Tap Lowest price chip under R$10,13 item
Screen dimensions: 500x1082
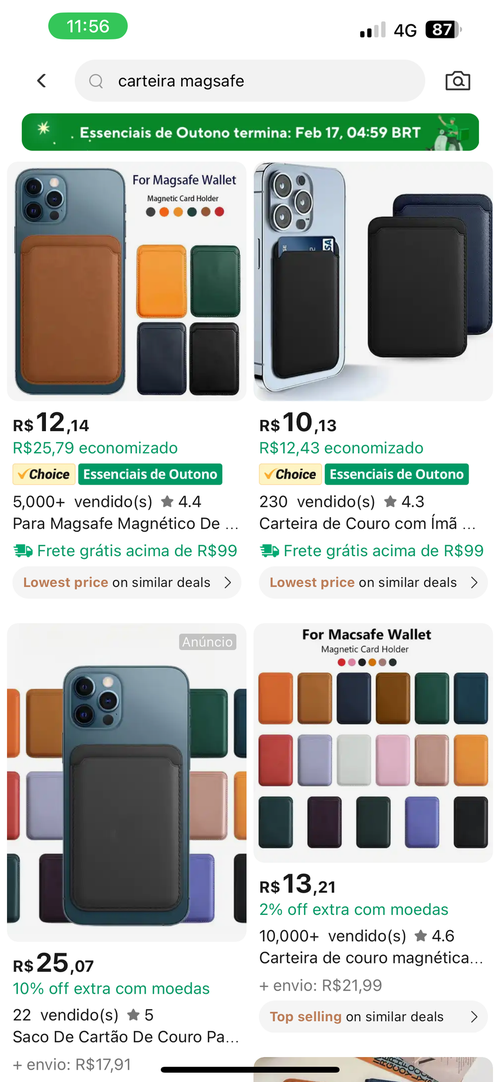(x=373, y=582)
